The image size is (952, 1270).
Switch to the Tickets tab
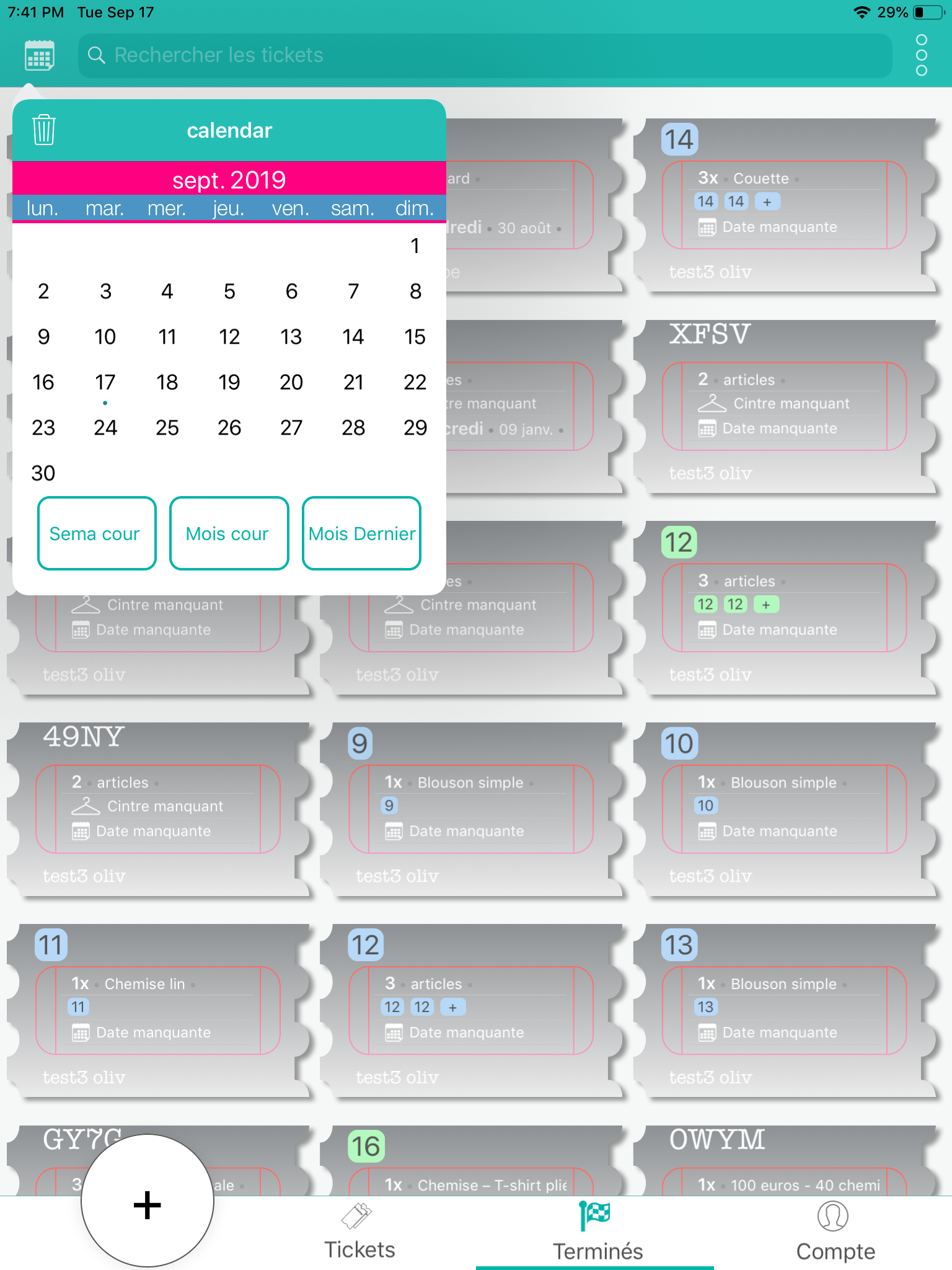(359, 1233)
